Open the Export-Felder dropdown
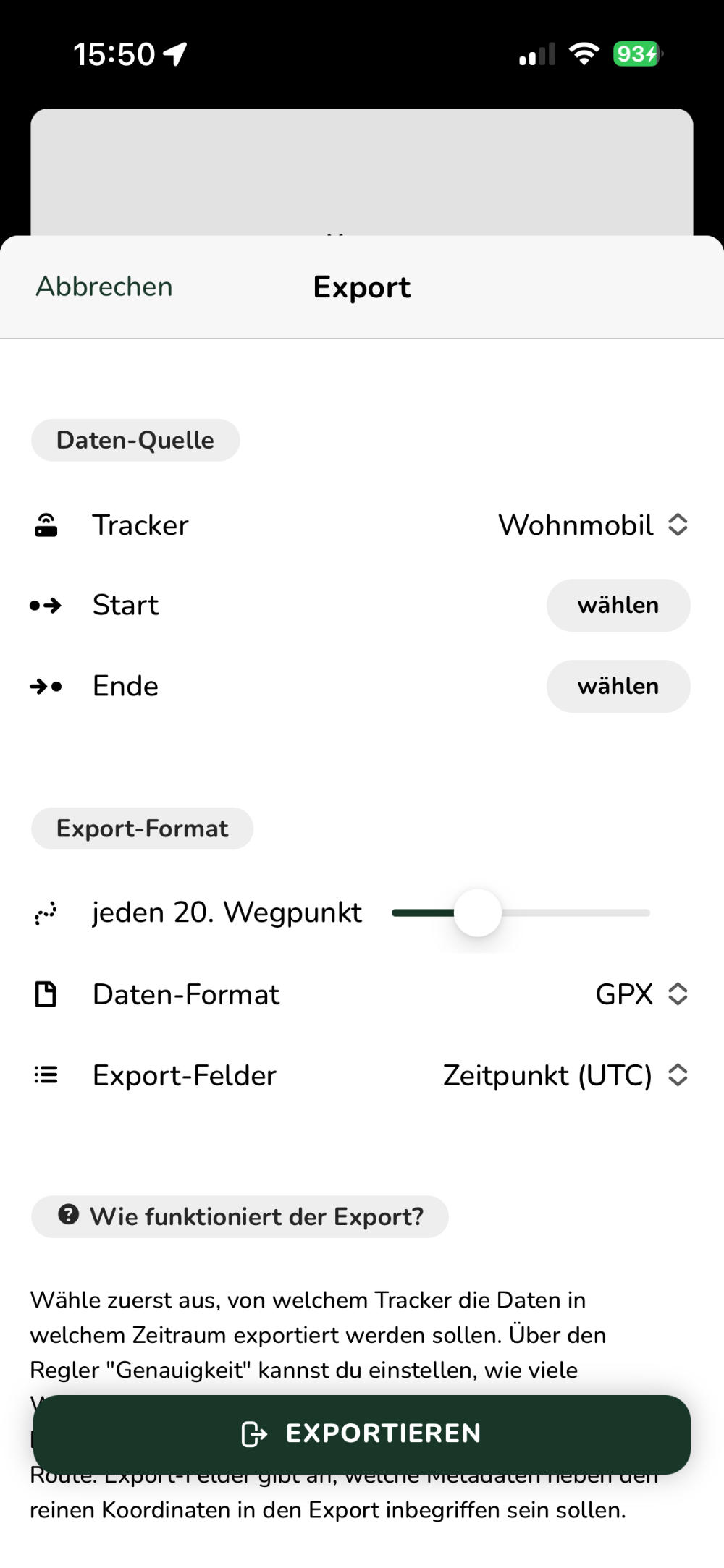The image size is (724, 1568). click(565, 1075)
